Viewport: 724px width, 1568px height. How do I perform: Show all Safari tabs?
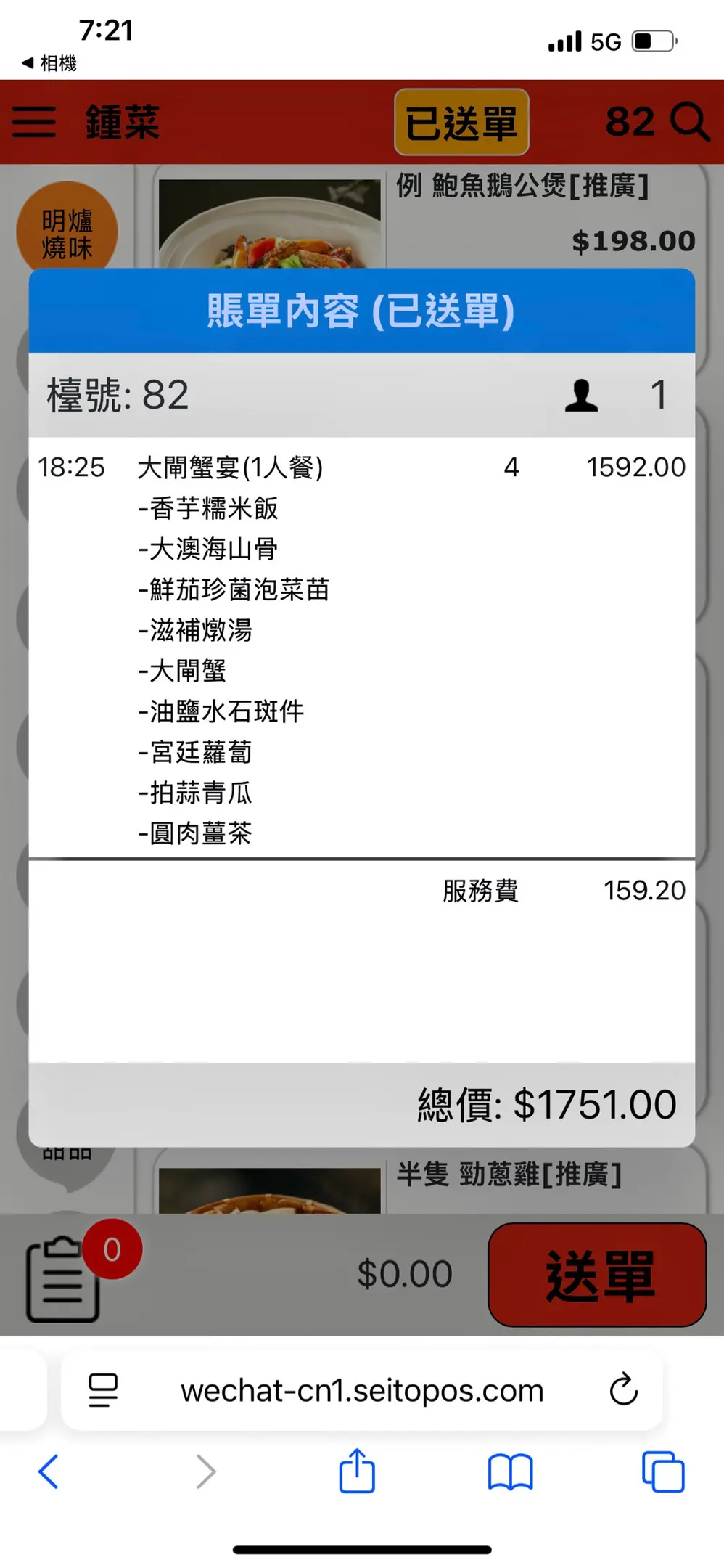(663, 1471)
